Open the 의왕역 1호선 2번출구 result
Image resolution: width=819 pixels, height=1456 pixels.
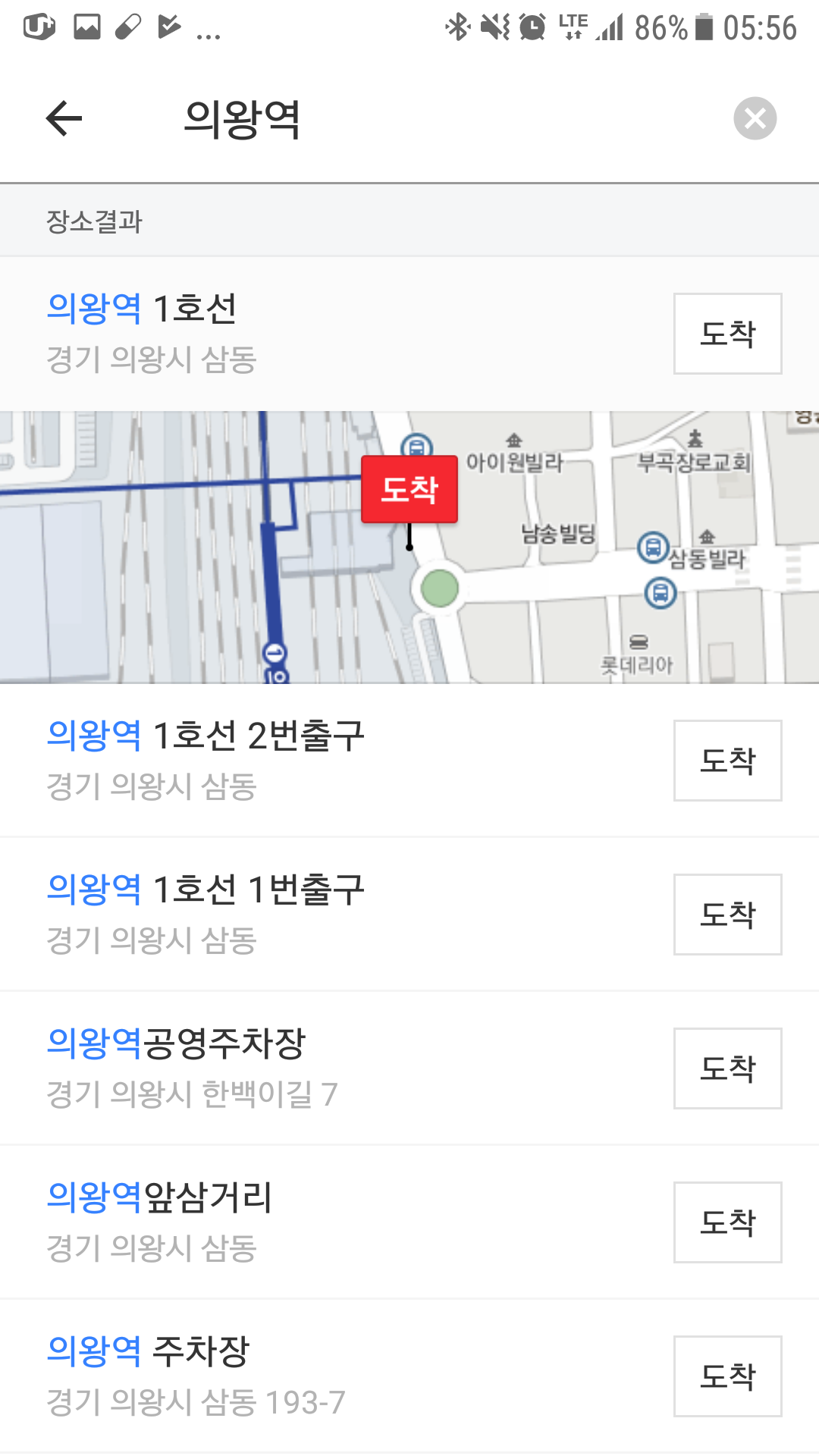[303, 759]
